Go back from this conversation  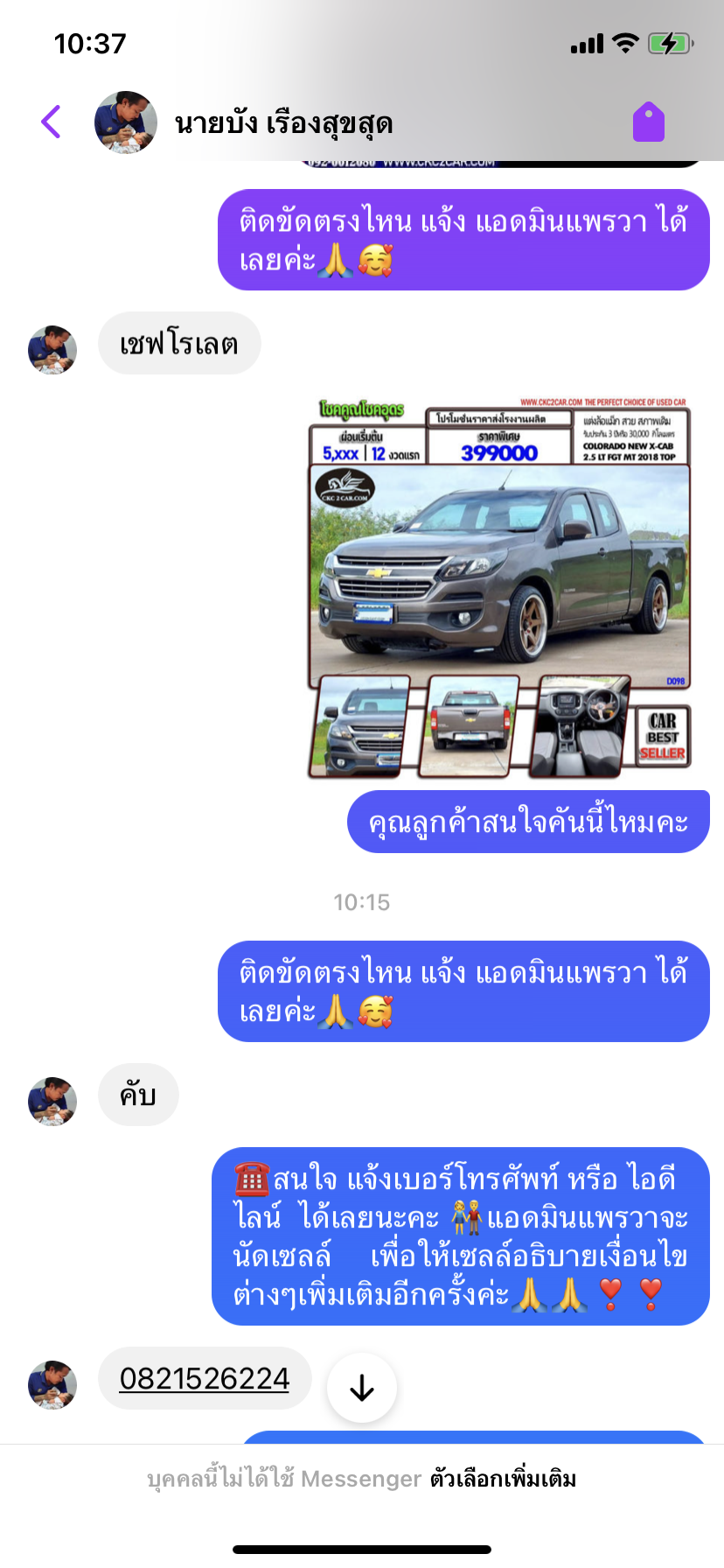tap(51, 122)
